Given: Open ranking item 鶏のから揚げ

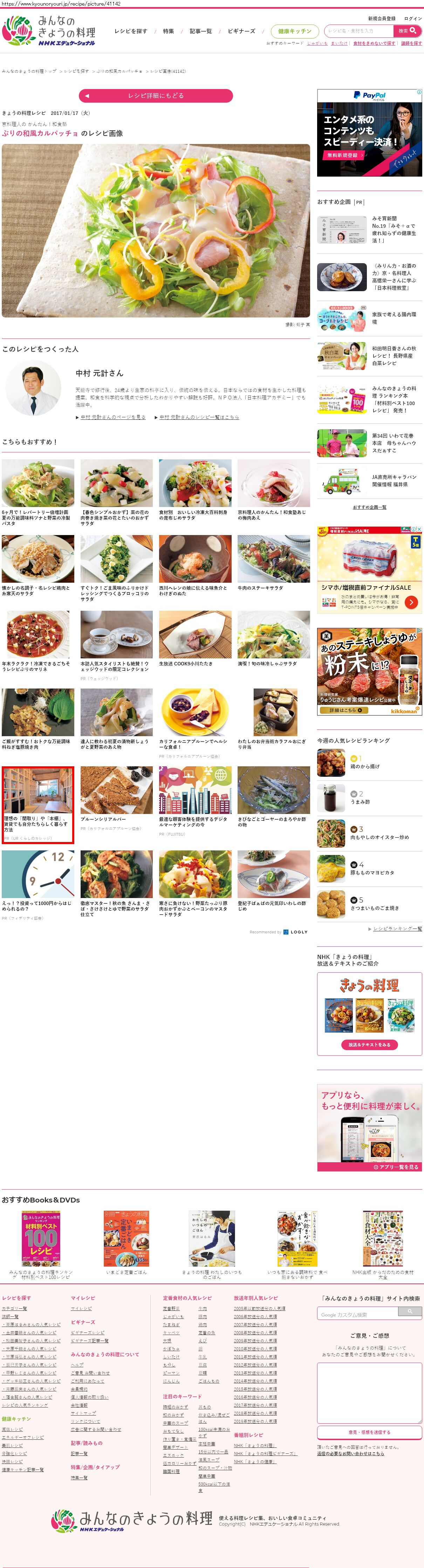Looking at the screenshot, I should pyautogui.click(x=365, y=766).
